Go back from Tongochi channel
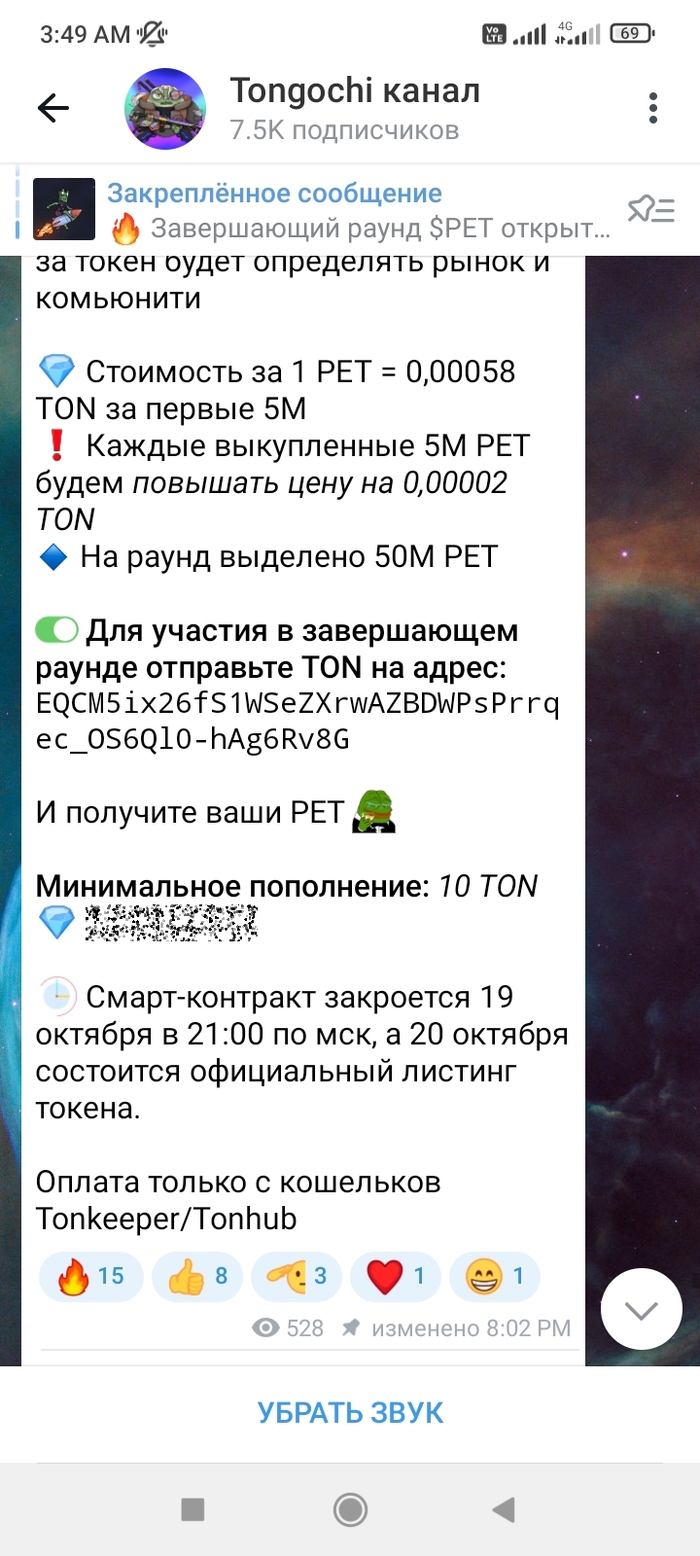Screen dimensions: 700x1556 53,108
